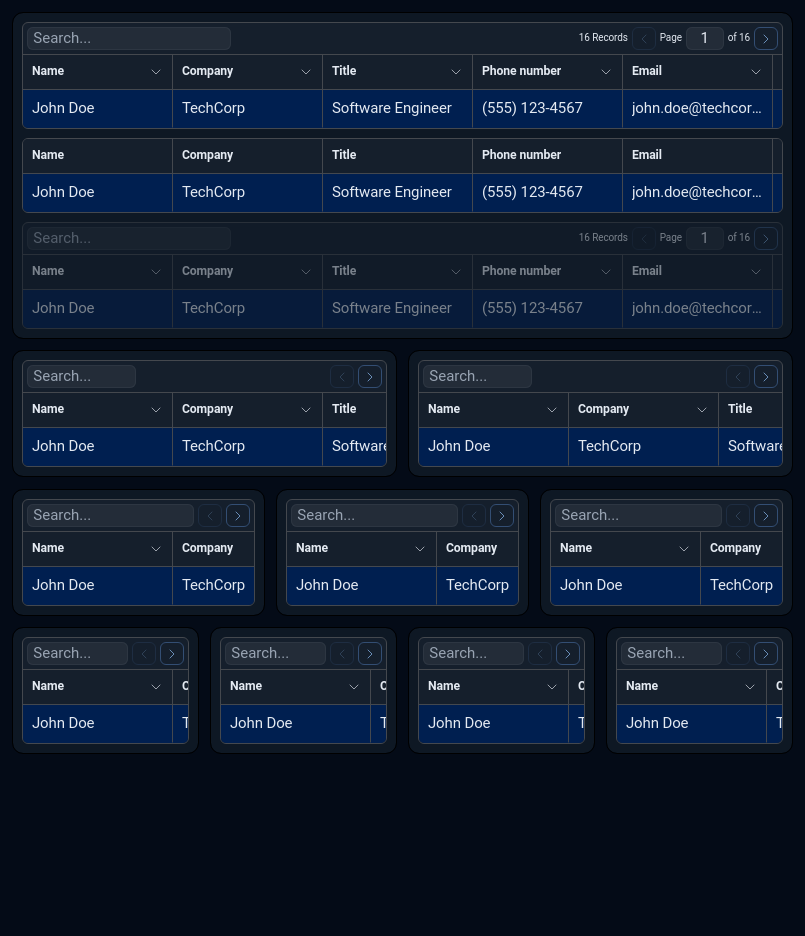Open the Company column dropdown in the topmost table
The height and width of the screenshot is (936, 805).
[x=306, y=72]
